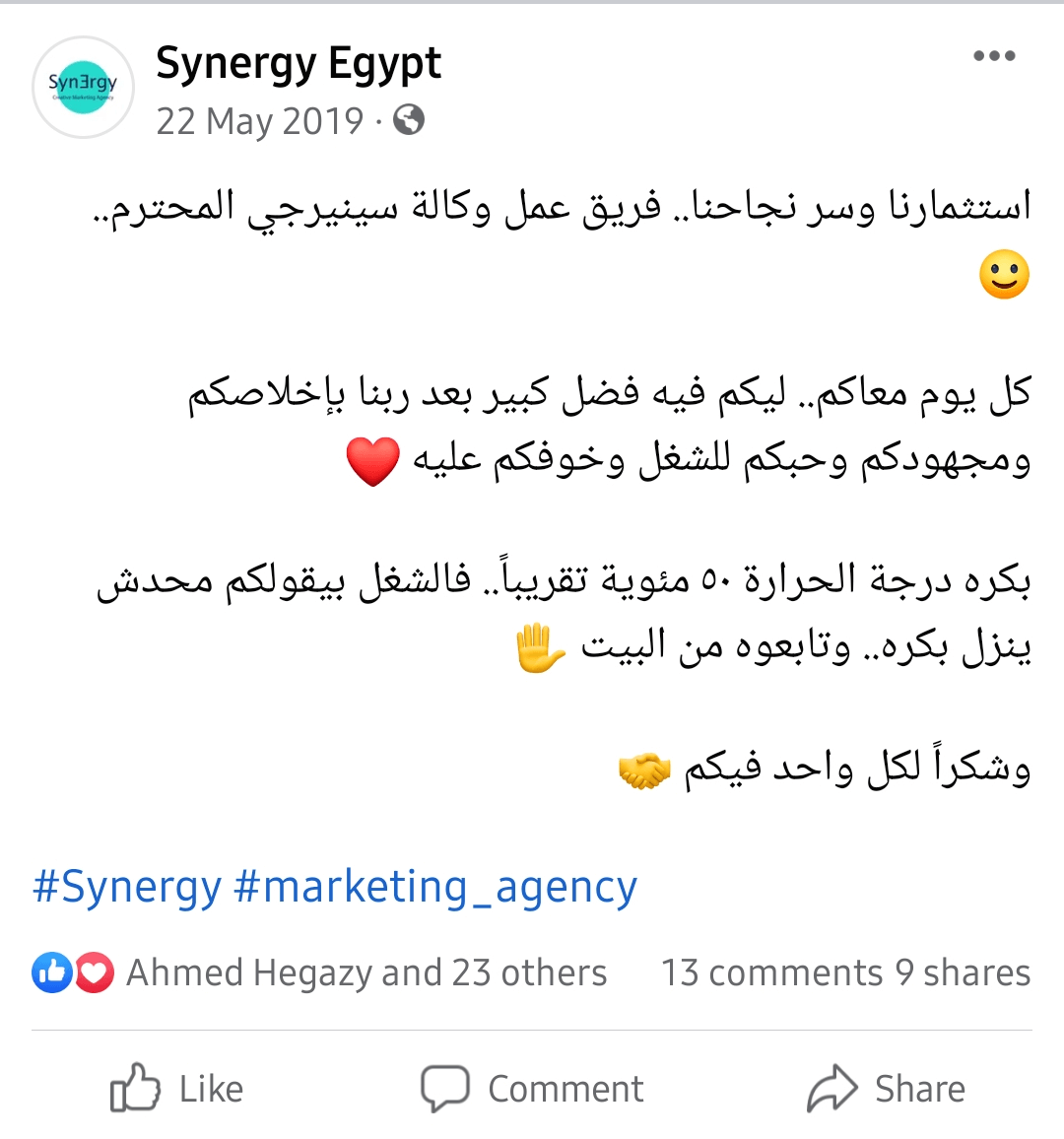The image size is (1064, 1139).
Task: View reactions by Ahmed Hegazy and 23 others
Action: pyautogui.click(x=366, y=973)
